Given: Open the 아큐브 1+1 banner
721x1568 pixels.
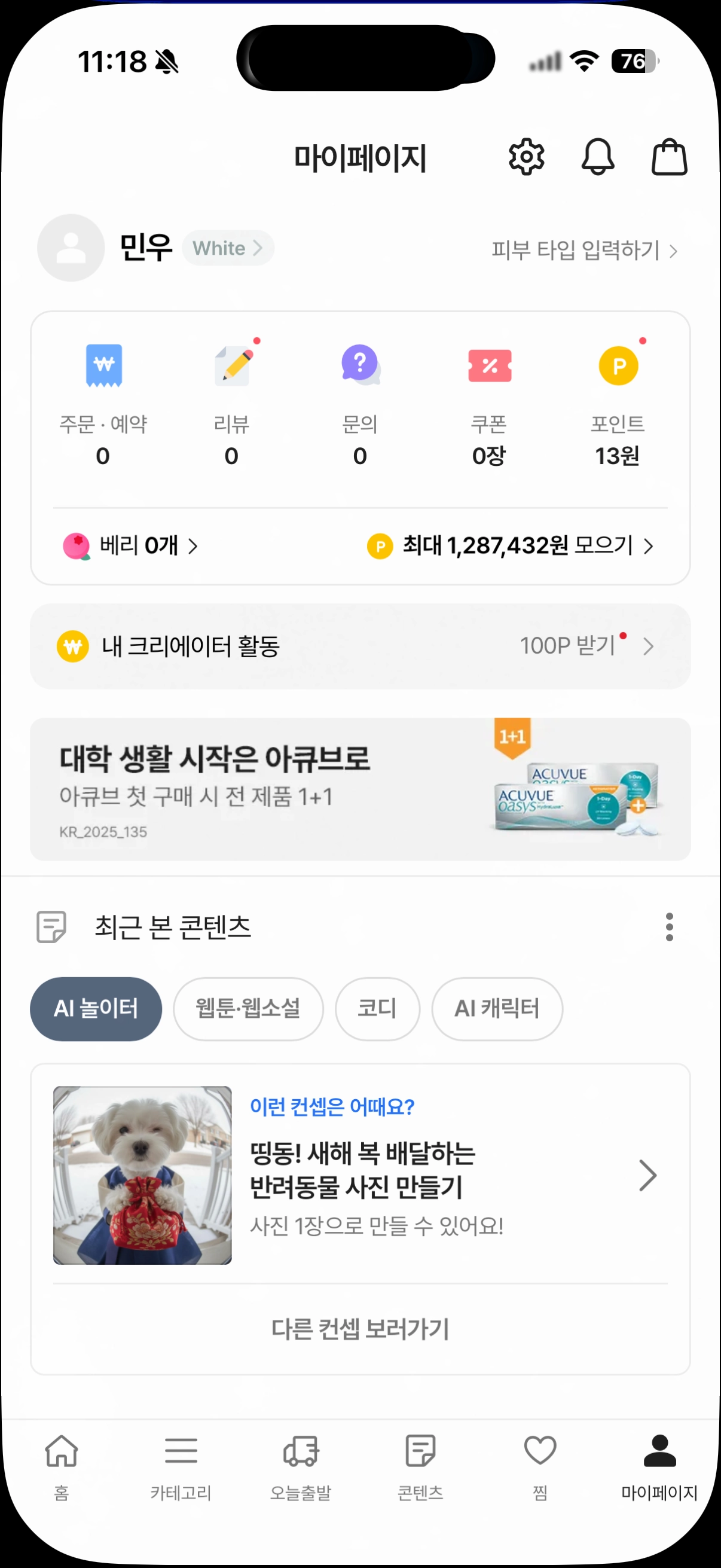Looking at the screenshot, I should (x=360, y=789).
